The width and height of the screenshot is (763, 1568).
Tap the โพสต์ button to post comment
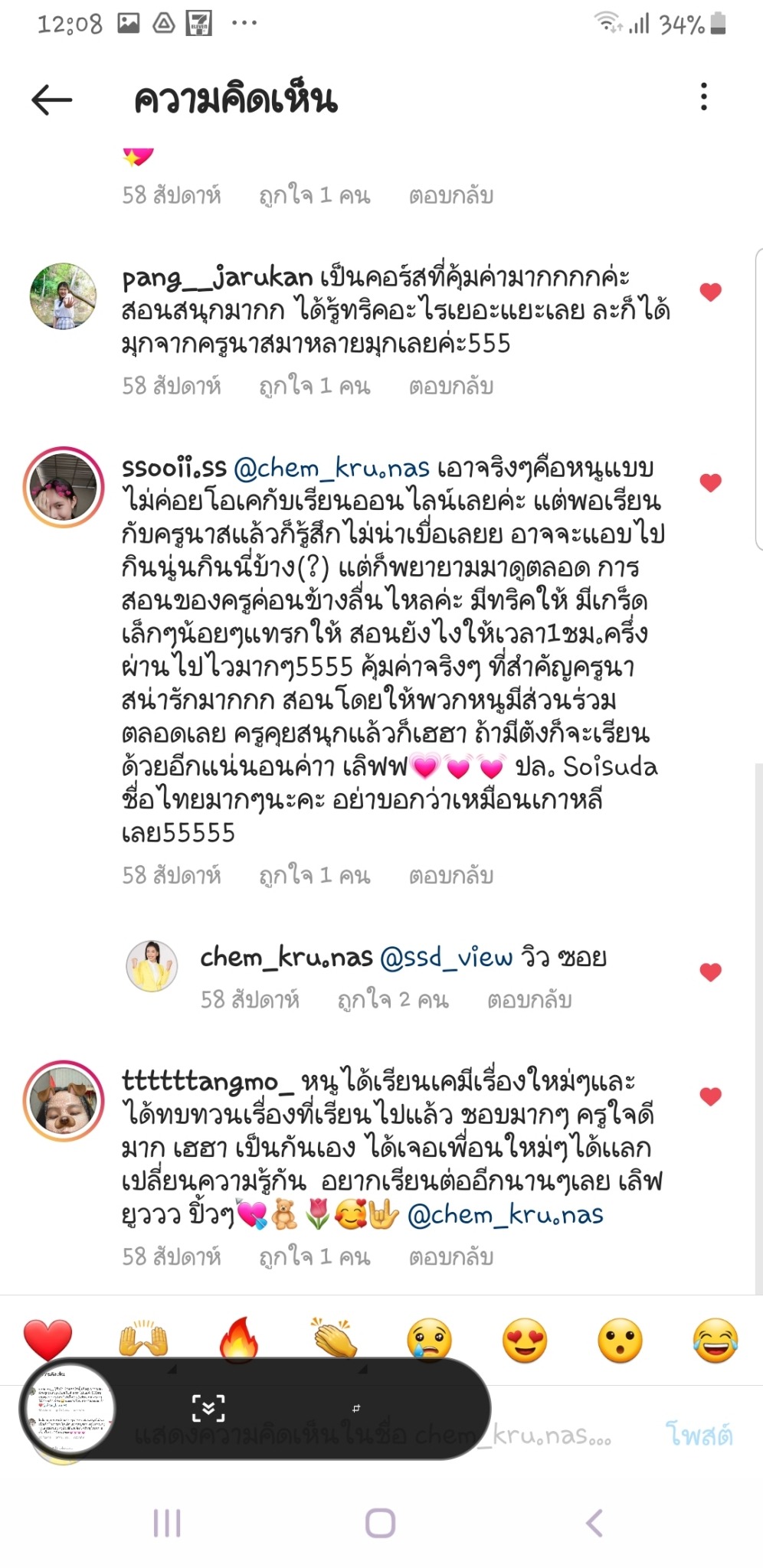tap(698, 1434)
